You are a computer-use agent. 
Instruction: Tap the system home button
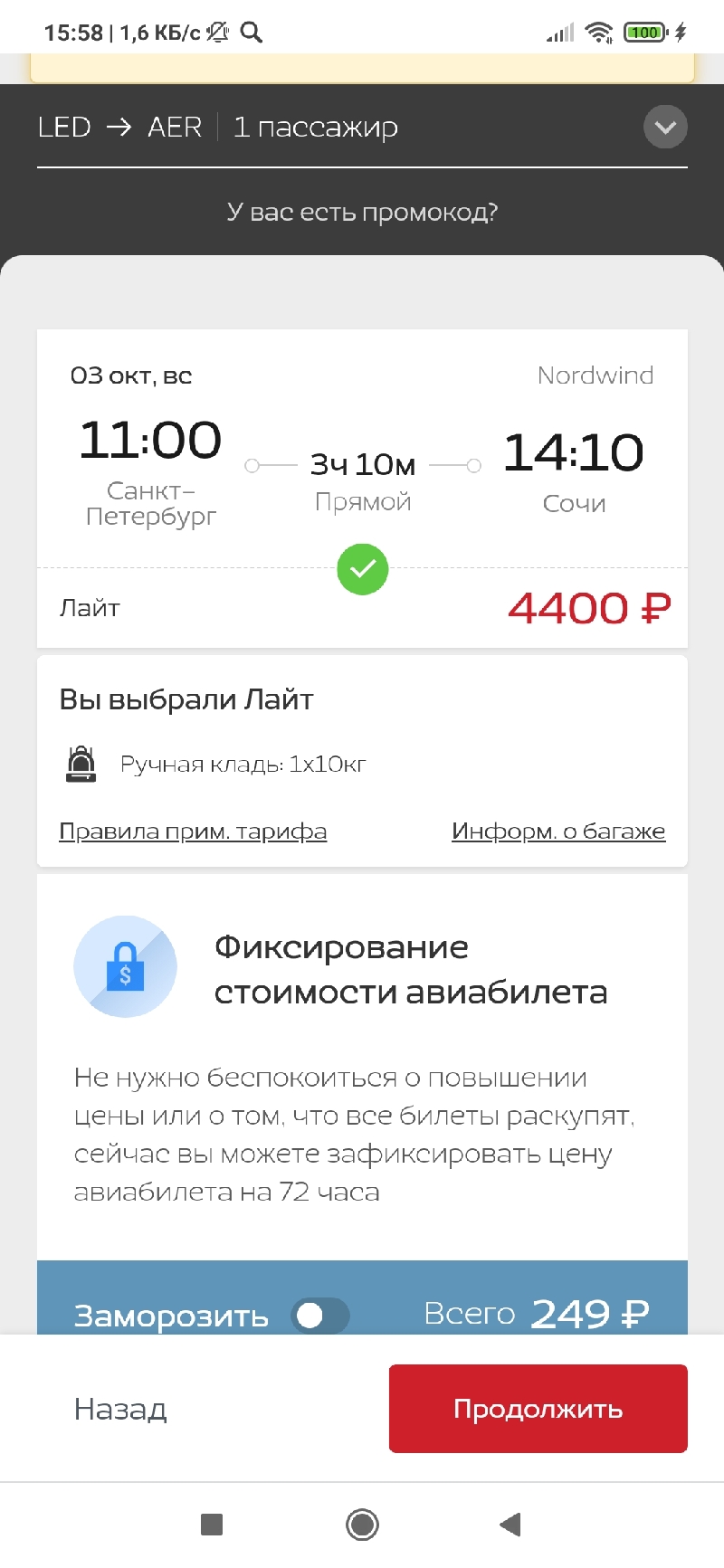point(362,1525)
